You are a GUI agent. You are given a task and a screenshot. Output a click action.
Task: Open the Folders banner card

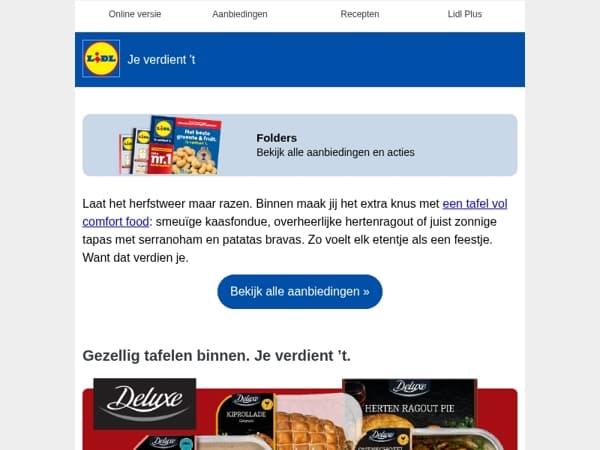coord(300,145)
